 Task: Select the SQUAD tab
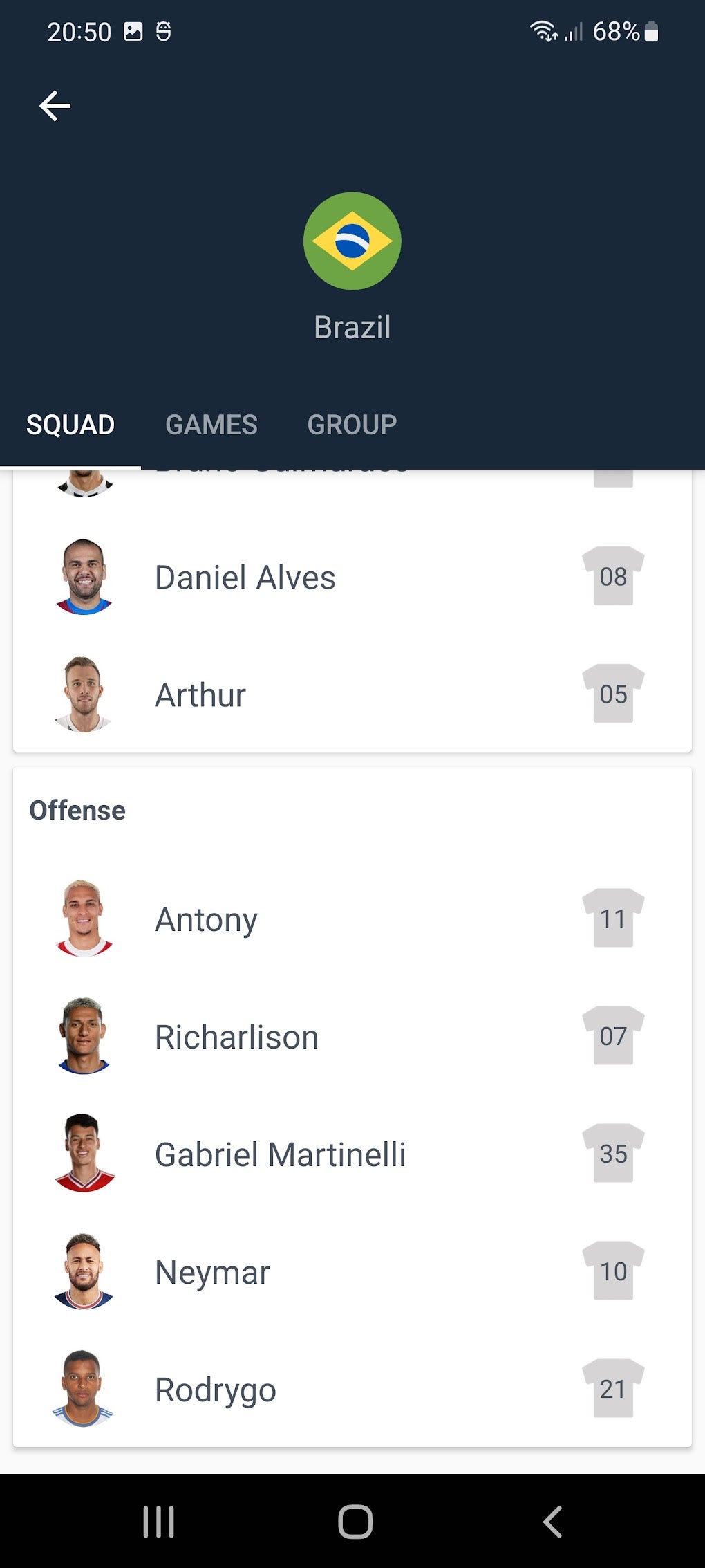tap(70, 424)
